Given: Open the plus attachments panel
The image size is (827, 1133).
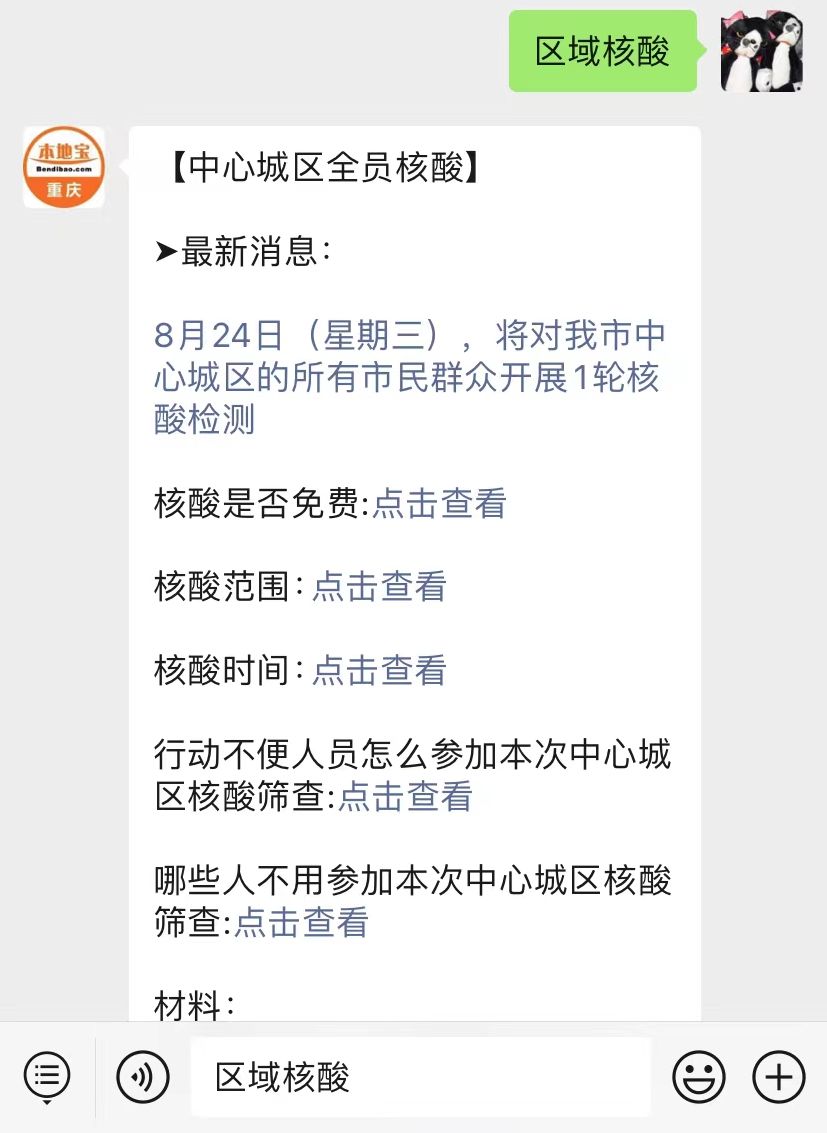Looking at the screenshot, I should (779, 1077).
